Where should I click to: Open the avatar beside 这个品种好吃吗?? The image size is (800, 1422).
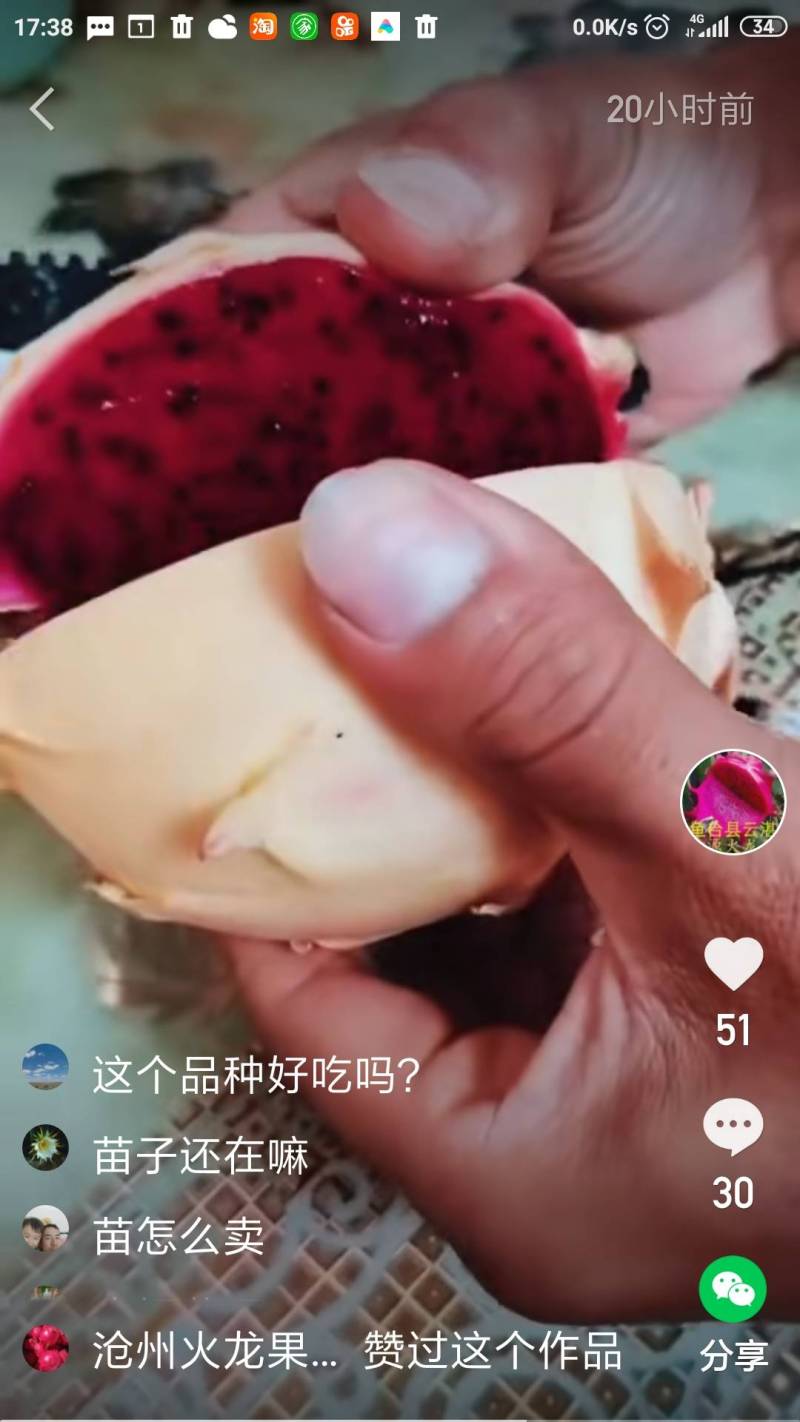click(46, 1067)
